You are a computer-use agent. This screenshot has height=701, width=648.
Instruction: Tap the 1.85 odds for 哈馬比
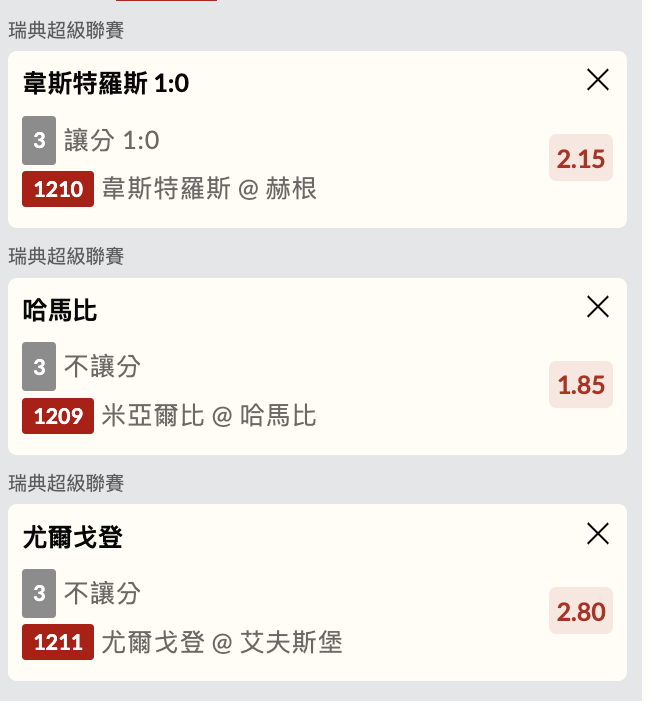[581, 385]
